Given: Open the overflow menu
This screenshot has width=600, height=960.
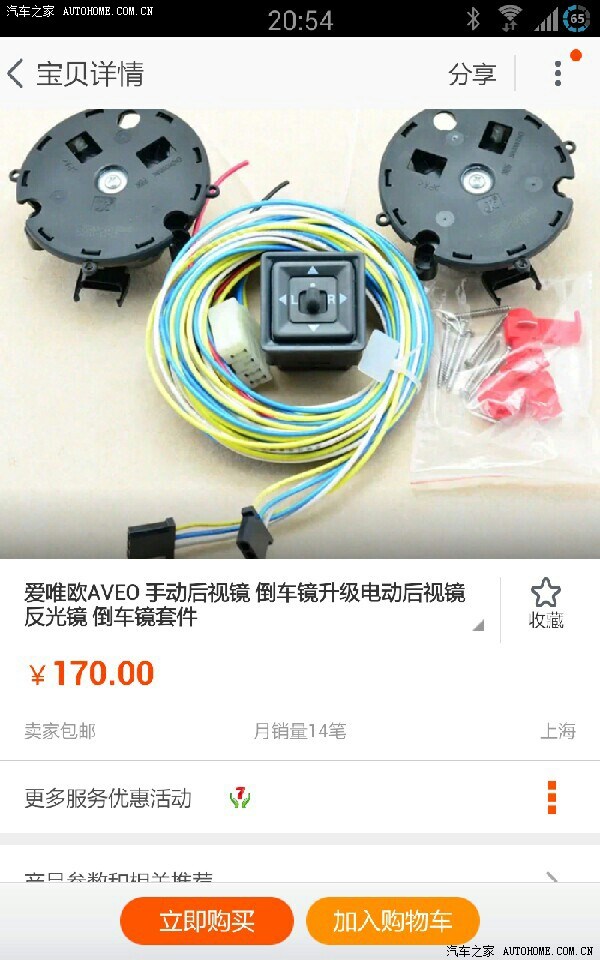Looking at the screenshot, I should coord(557,73).
